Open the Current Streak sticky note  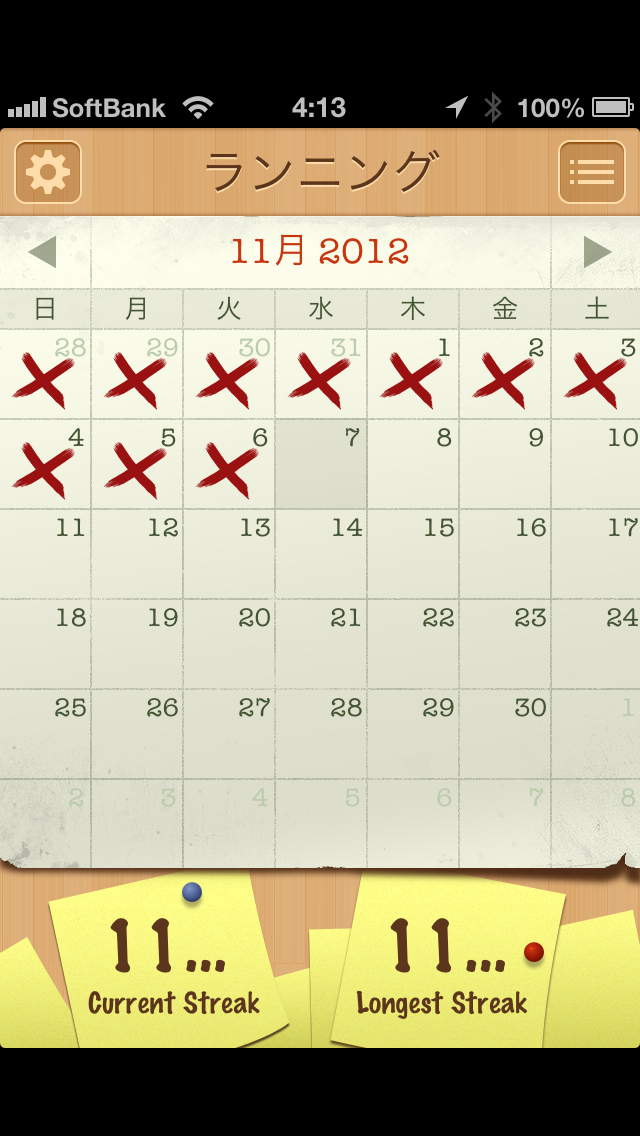click(170, 965)
